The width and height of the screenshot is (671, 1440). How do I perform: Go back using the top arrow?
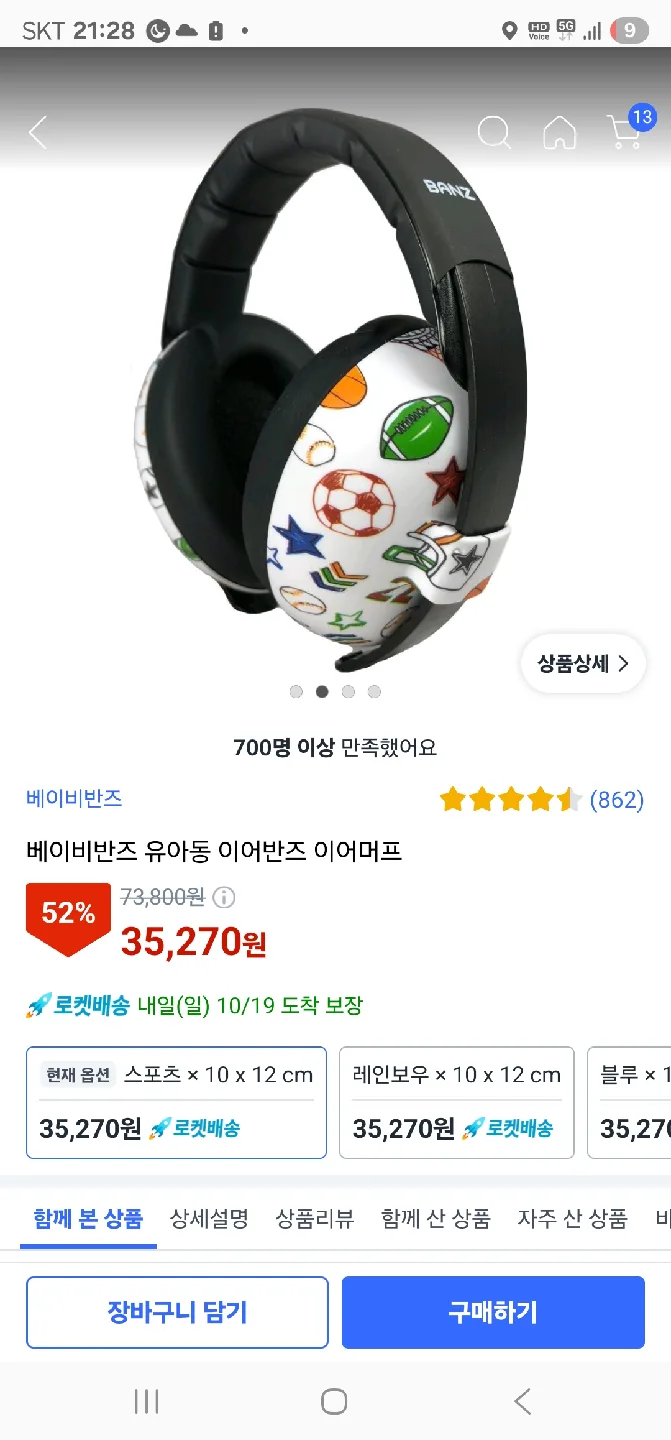pos(38,132)
